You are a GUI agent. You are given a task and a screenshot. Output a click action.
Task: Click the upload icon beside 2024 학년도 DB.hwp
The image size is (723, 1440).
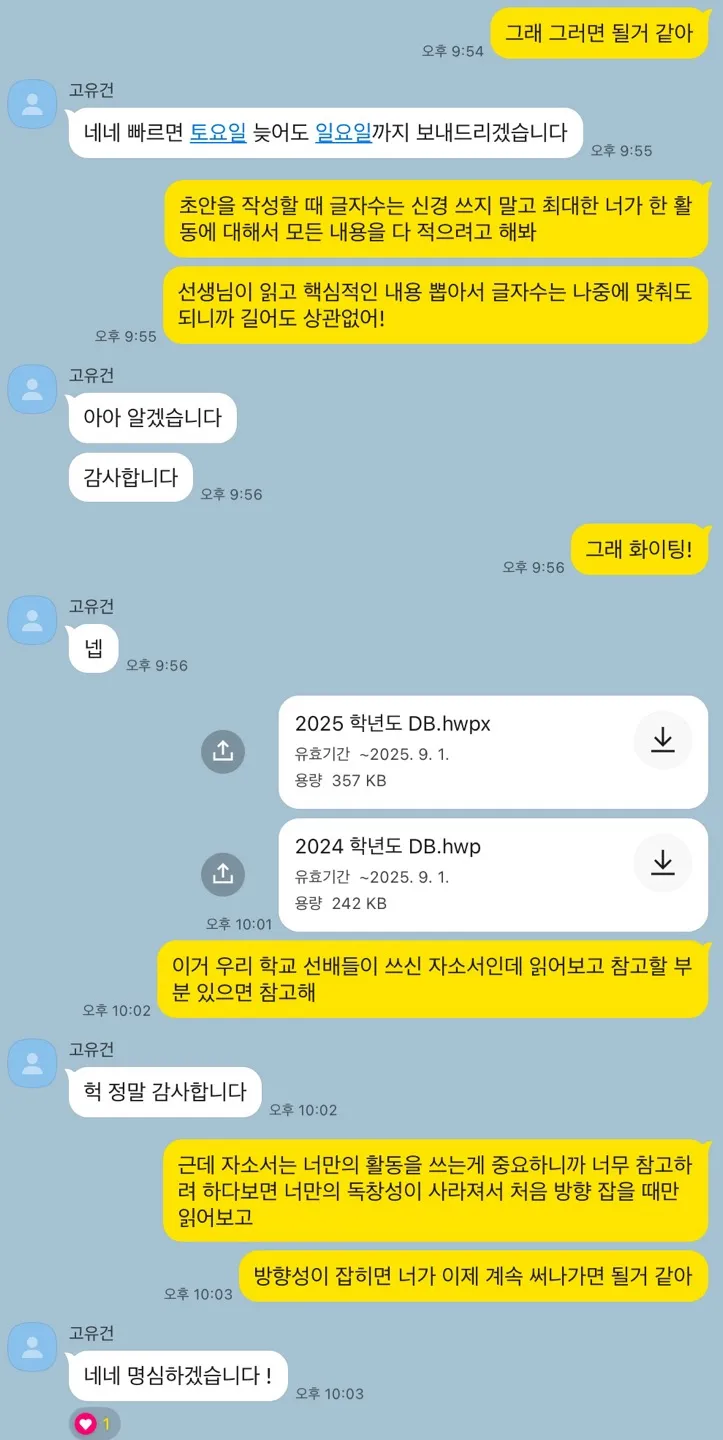tap(223, 875)
